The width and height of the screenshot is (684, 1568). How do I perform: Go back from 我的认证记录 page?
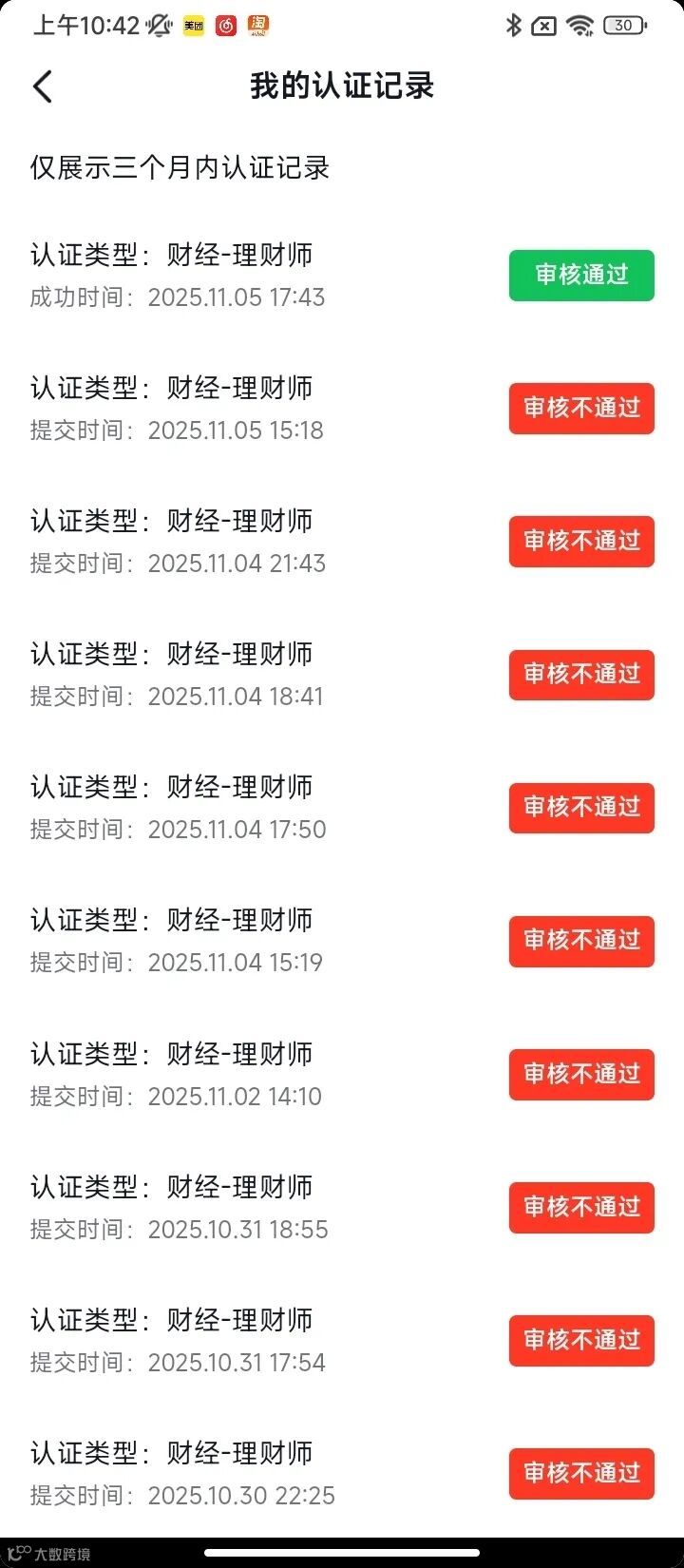point(43,86)
